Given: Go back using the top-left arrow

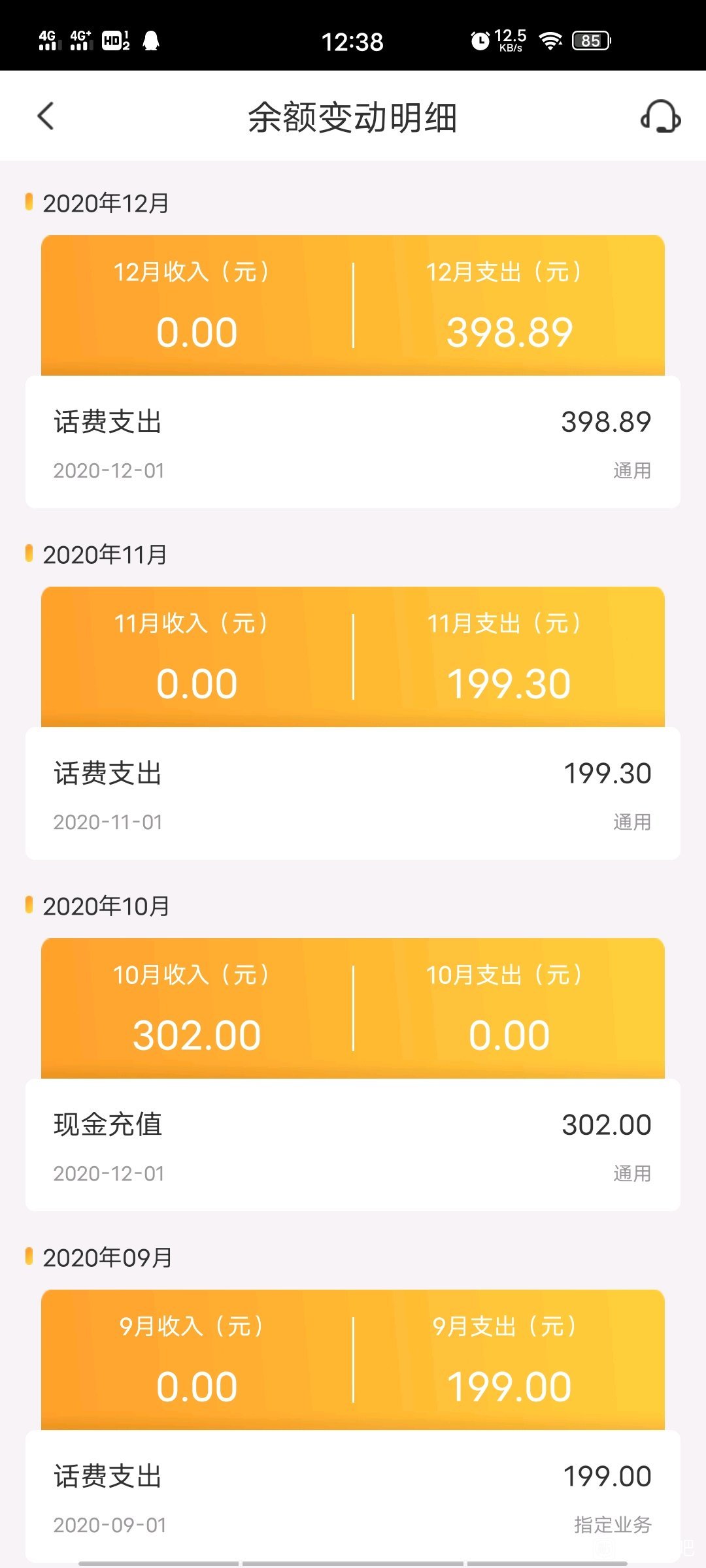Looking at the screenshot, I should pyautogui.click(x=45, y=116).
